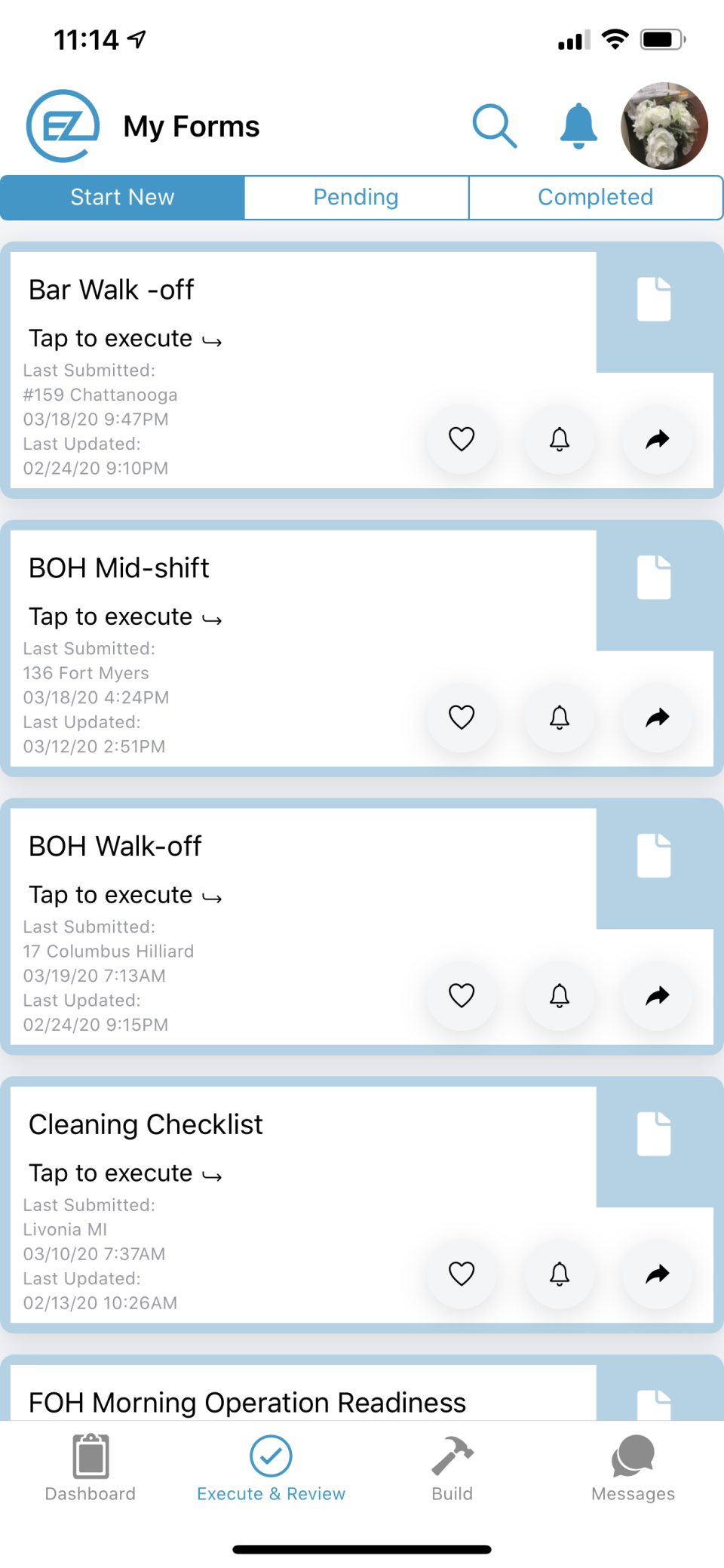Switch to the Pending tab
This screenshot has width=724, height=1568.
(x=356, y=198)
